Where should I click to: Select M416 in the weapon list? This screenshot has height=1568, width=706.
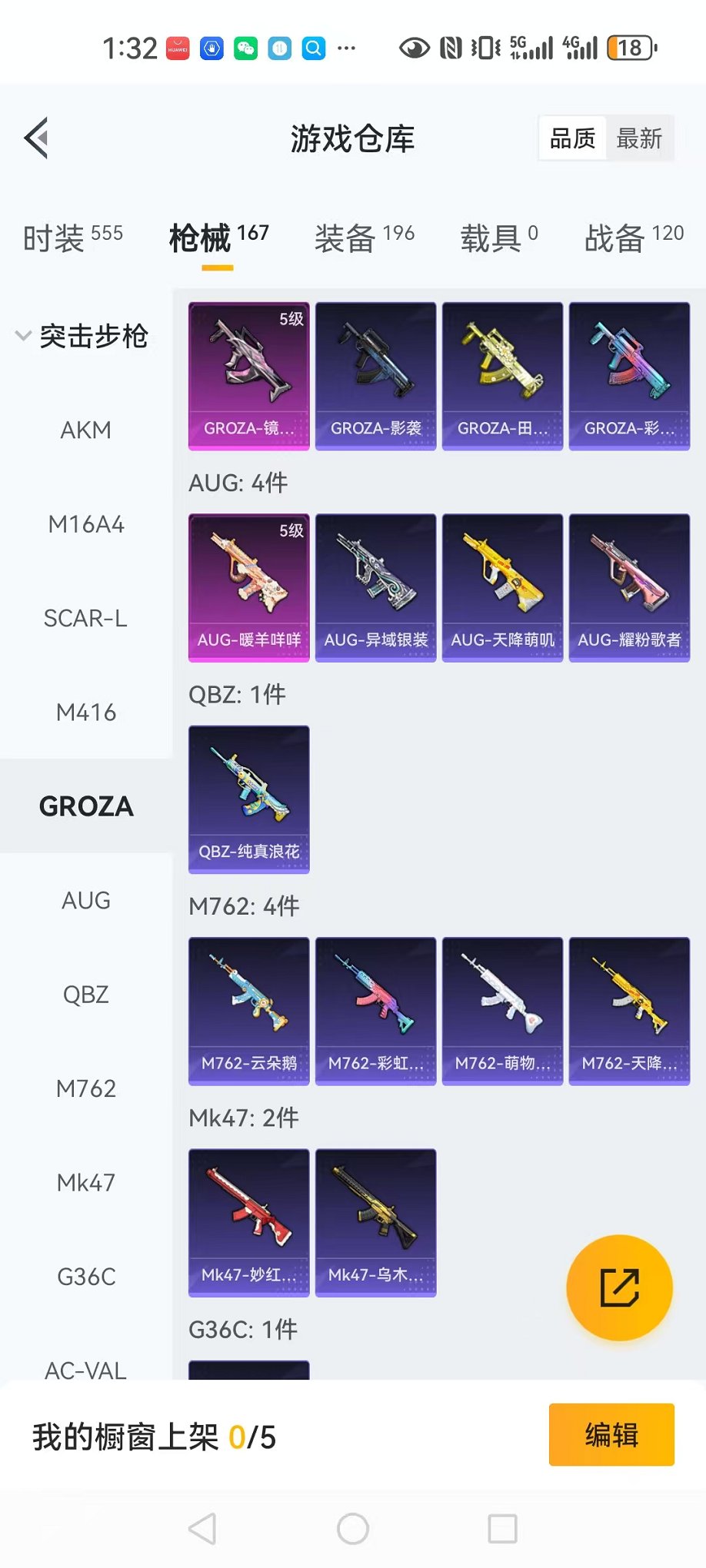pos(85,713)
